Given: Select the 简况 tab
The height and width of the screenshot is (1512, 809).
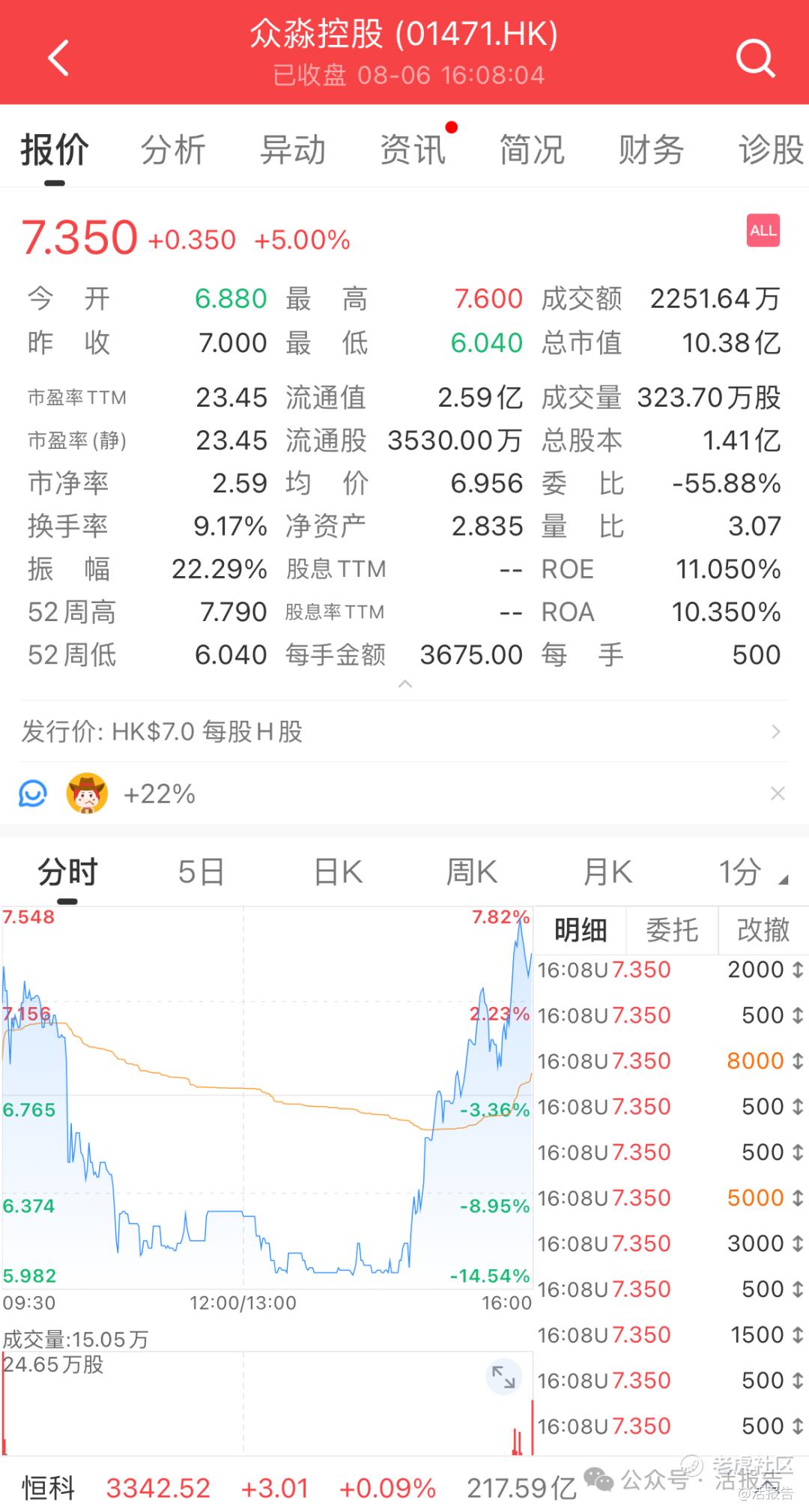Looking at the screenshot, I should click(x=532, y=150).
